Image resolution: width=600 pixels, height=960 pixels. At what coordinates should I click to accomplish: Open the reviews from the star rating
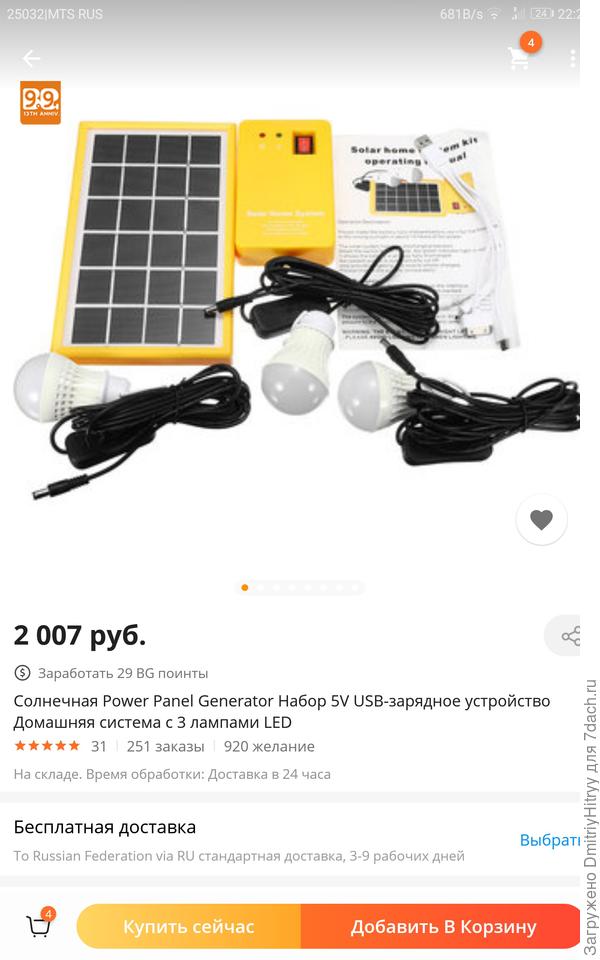pos(47,746)
